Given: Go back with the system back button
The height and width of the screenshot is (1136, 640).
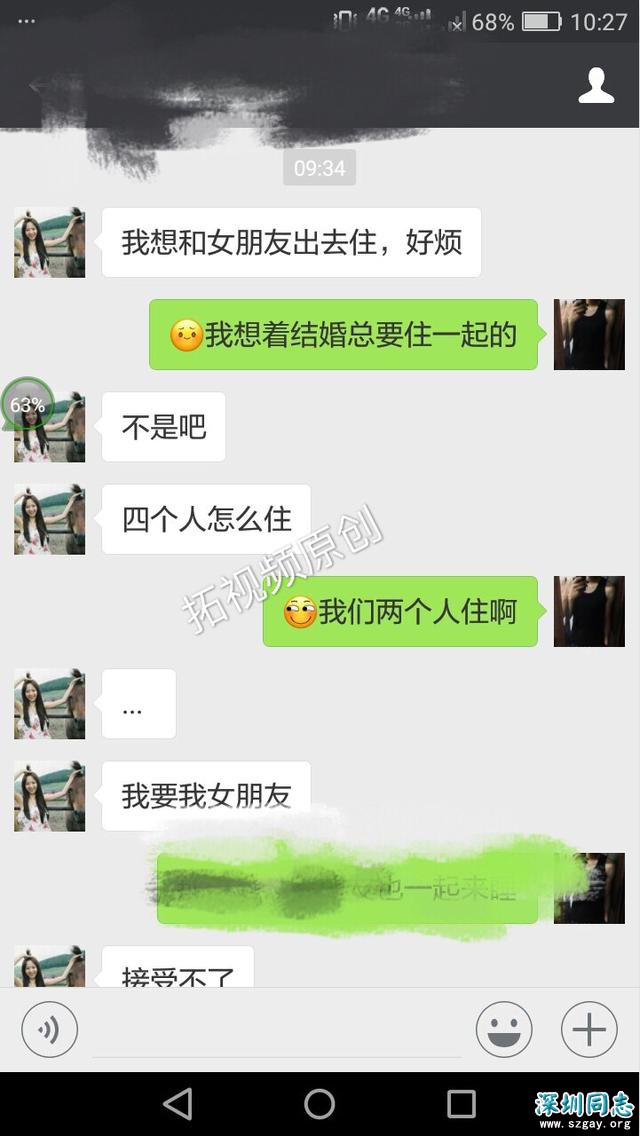Looking at the screenshot, I should click(178, 1104).
